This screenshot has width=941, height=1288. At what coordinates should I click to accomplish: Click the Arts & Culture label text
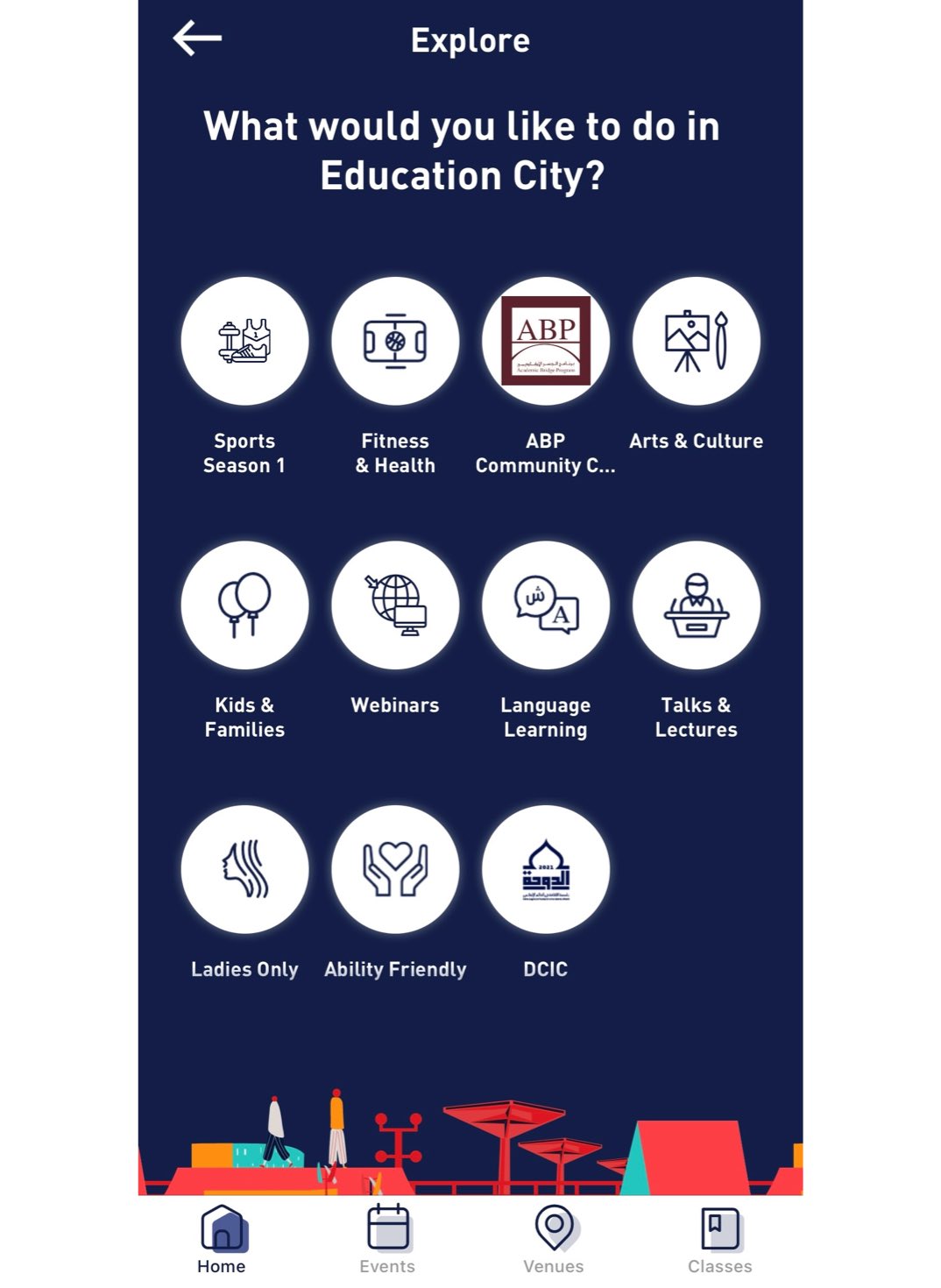point(697,441)
